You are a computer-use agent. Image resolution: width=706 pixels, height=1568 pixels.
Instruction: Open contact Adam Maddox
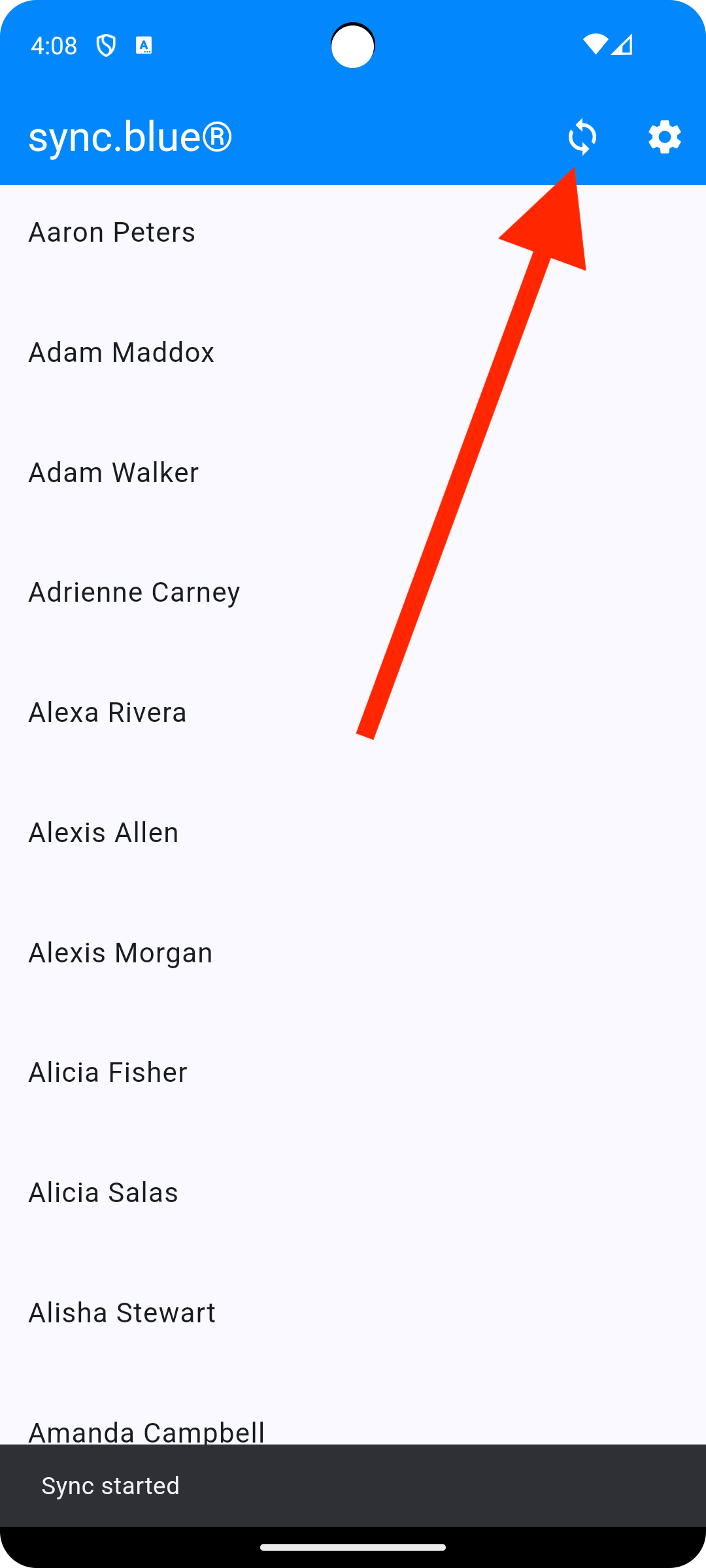point(353,353)
